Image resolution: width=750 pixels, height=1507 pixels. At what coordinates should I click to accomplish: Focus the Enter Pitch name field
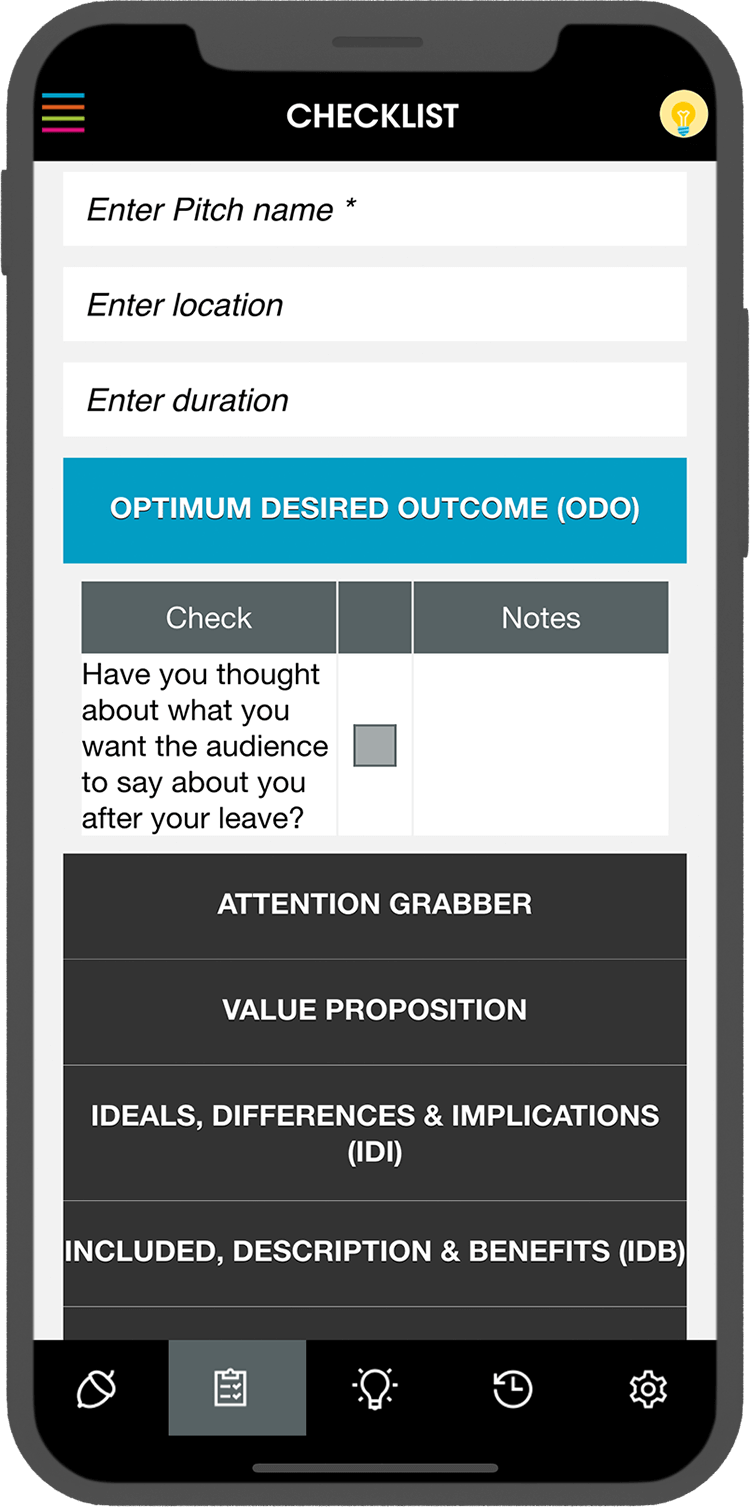[375, 209]
